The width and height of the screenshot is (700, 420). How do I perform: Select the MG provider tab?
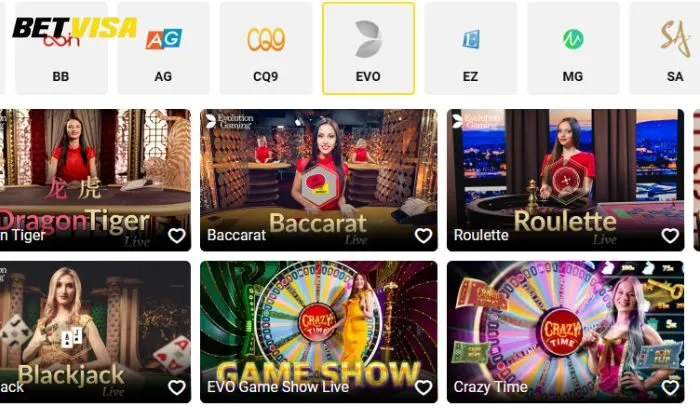pyautogui.click(x=572, y=50)
